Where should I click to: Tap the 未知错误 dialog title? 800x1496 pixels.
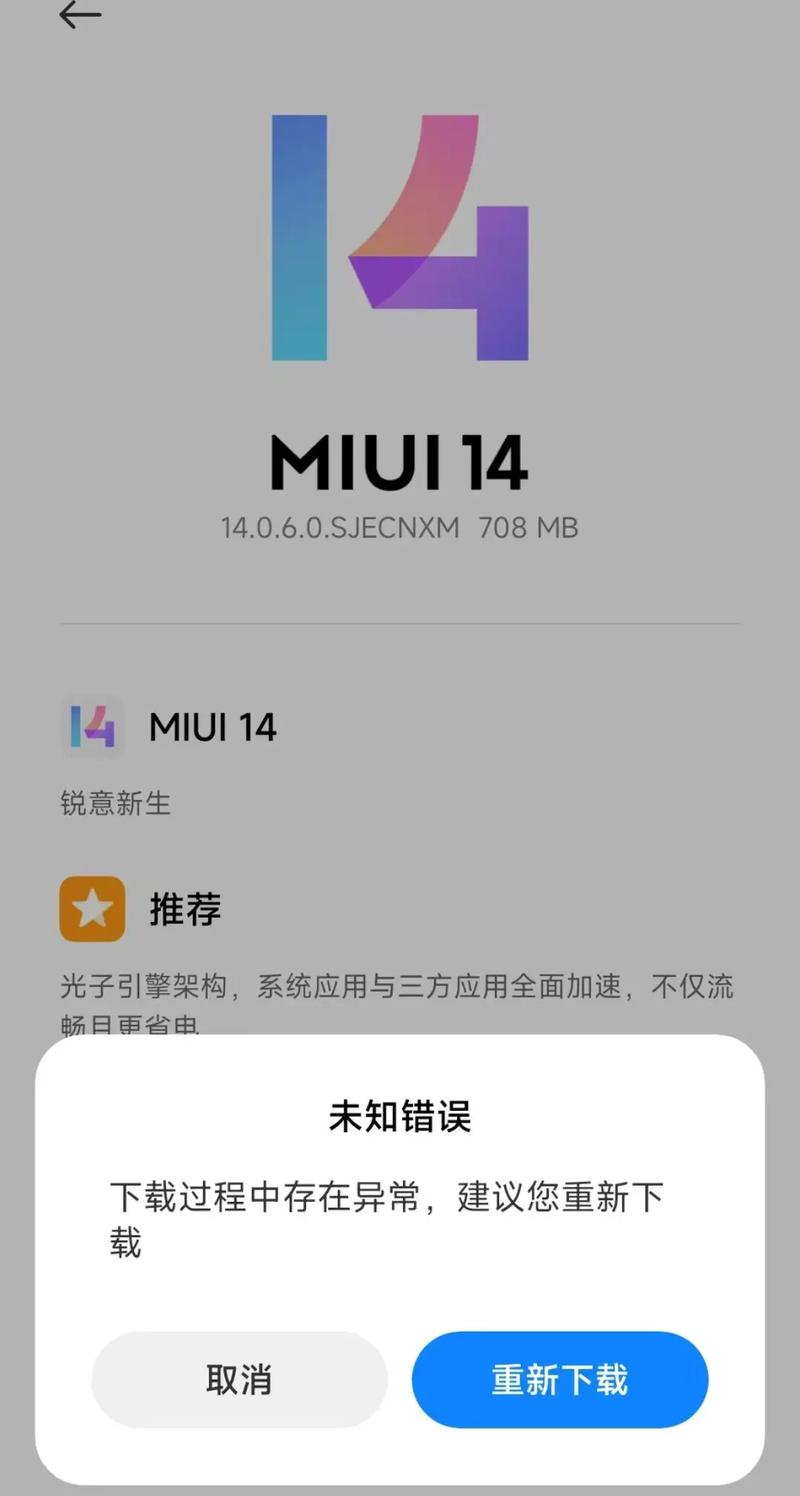[x=400, y=1119]
